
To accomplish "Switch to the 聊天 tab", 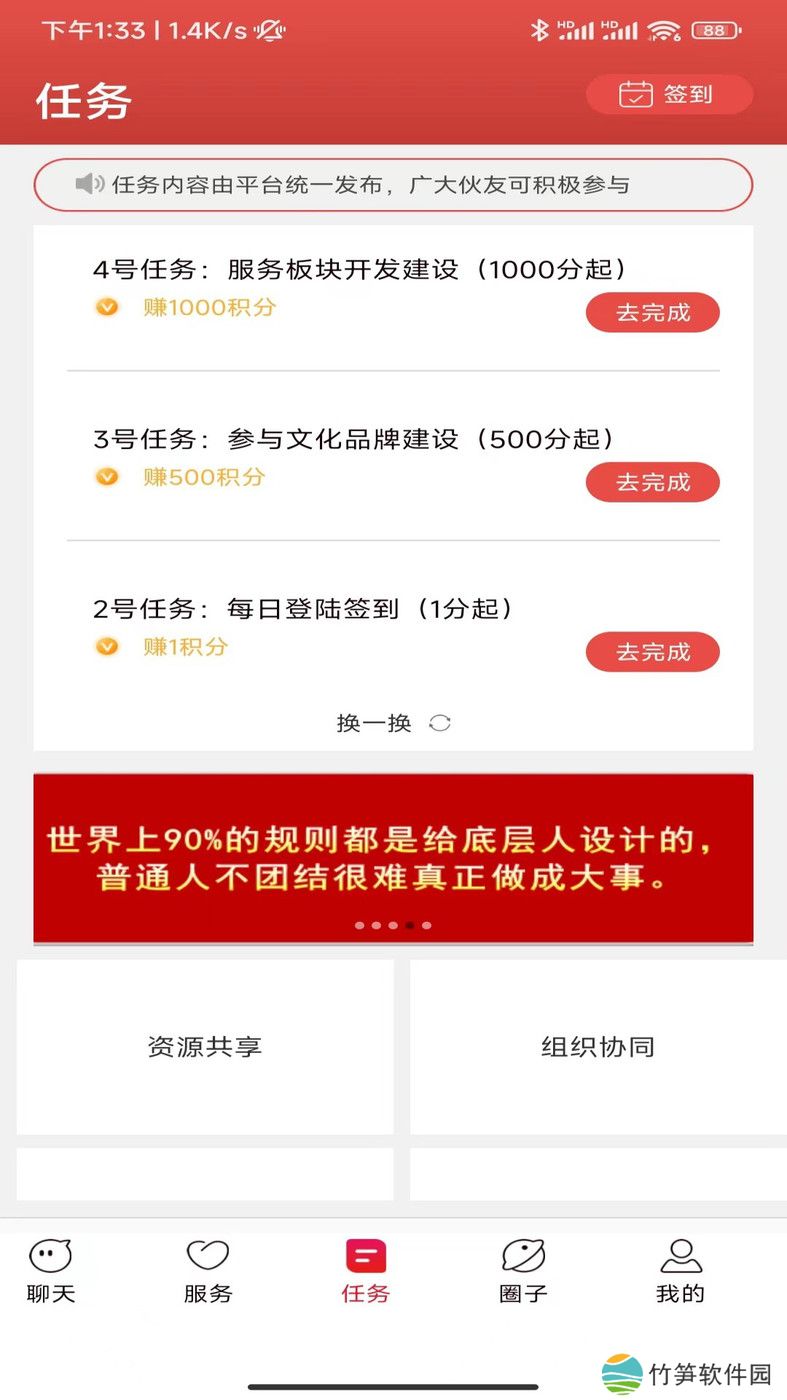I will coord(51,1271).
